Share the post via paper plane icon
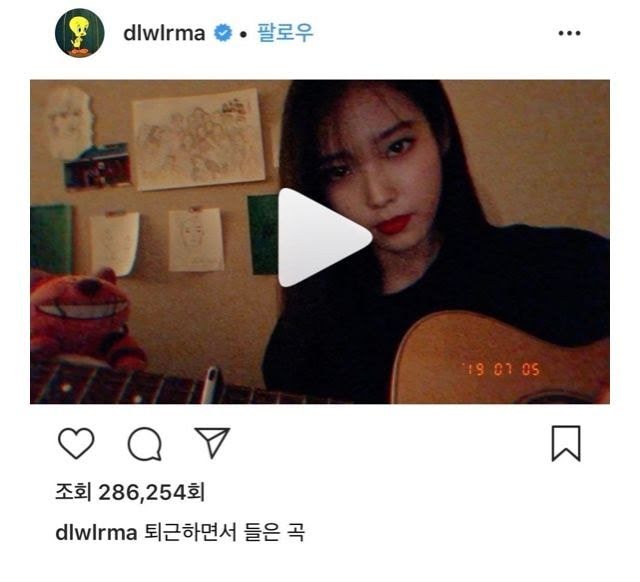This screenshot has width=640, height=582. (212, 442)
